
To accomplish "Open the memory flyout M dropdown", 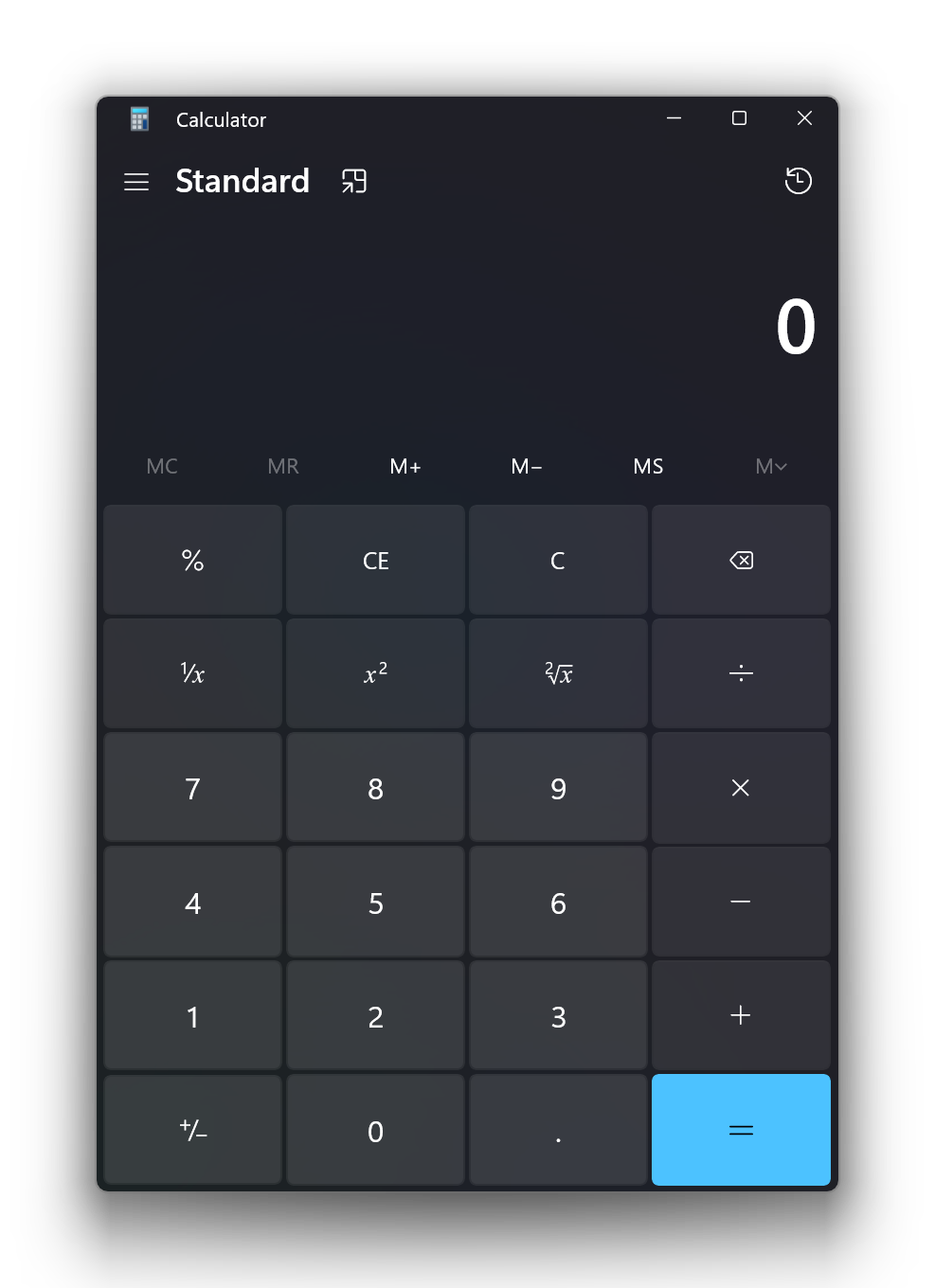I will pyautogui.click(x=770, y=466).
